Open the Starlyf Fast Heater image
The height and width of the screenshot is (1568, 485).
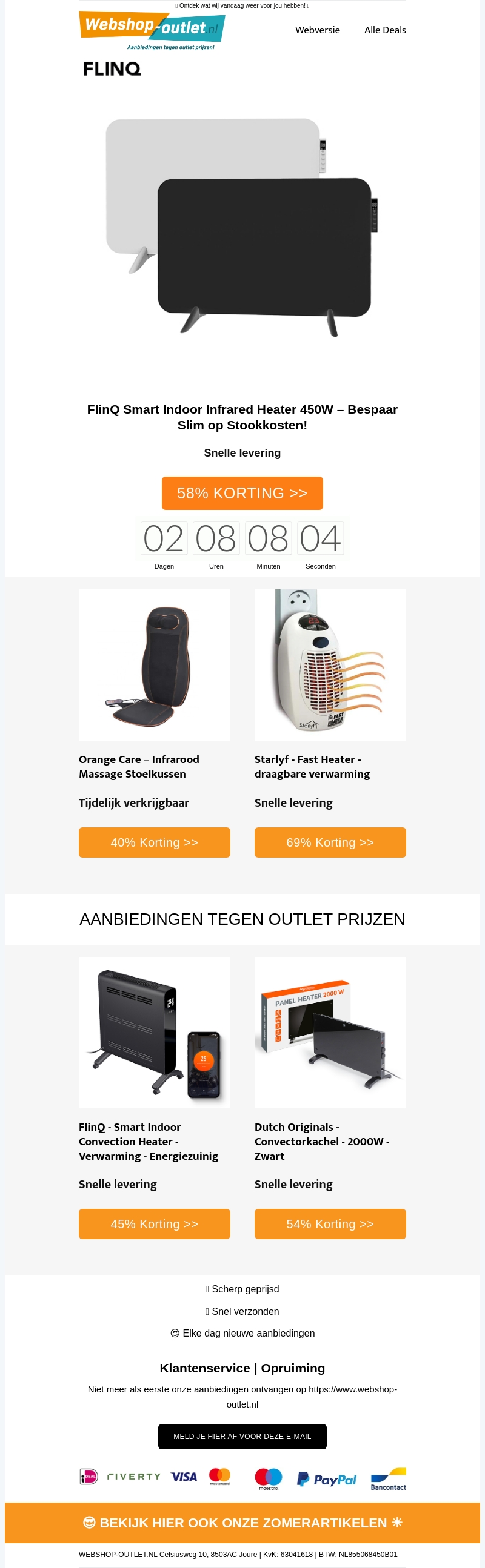pyautogui.click(x=330, y=665)
